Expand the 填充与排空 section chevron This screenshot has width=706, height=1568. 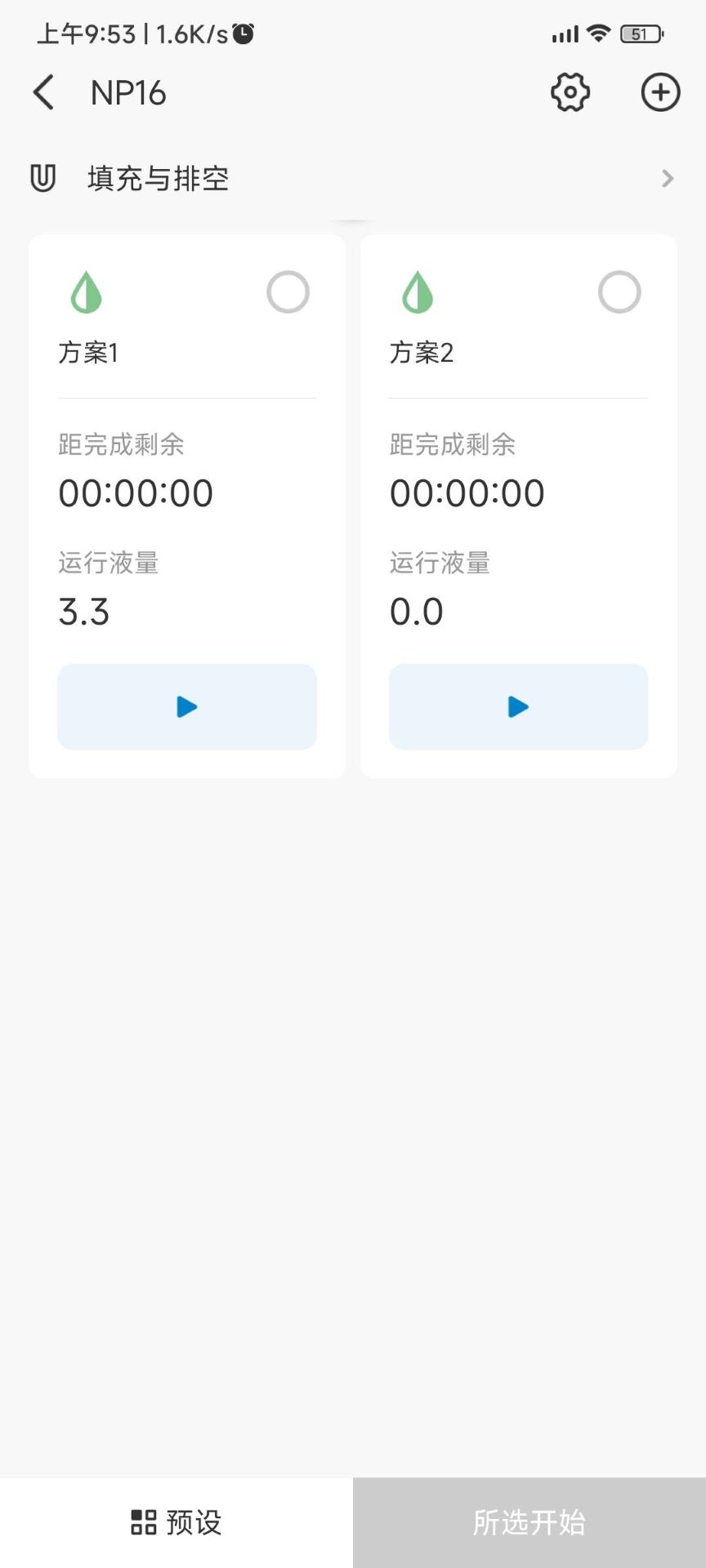tap(668, 178)
